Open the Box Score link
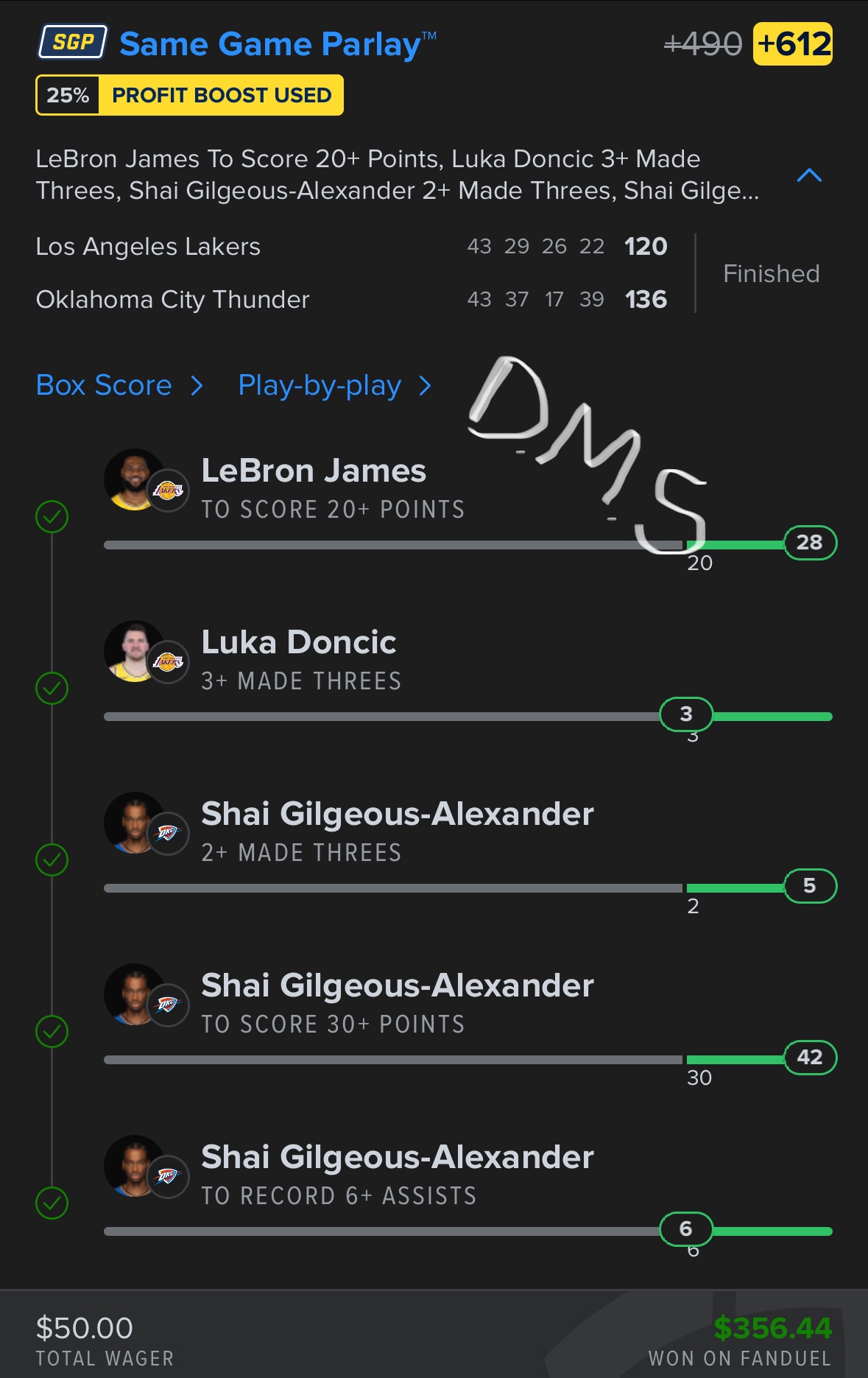The height and width of the screenshot is (1378, 868). pyautogui.click(x=118, y=385)
